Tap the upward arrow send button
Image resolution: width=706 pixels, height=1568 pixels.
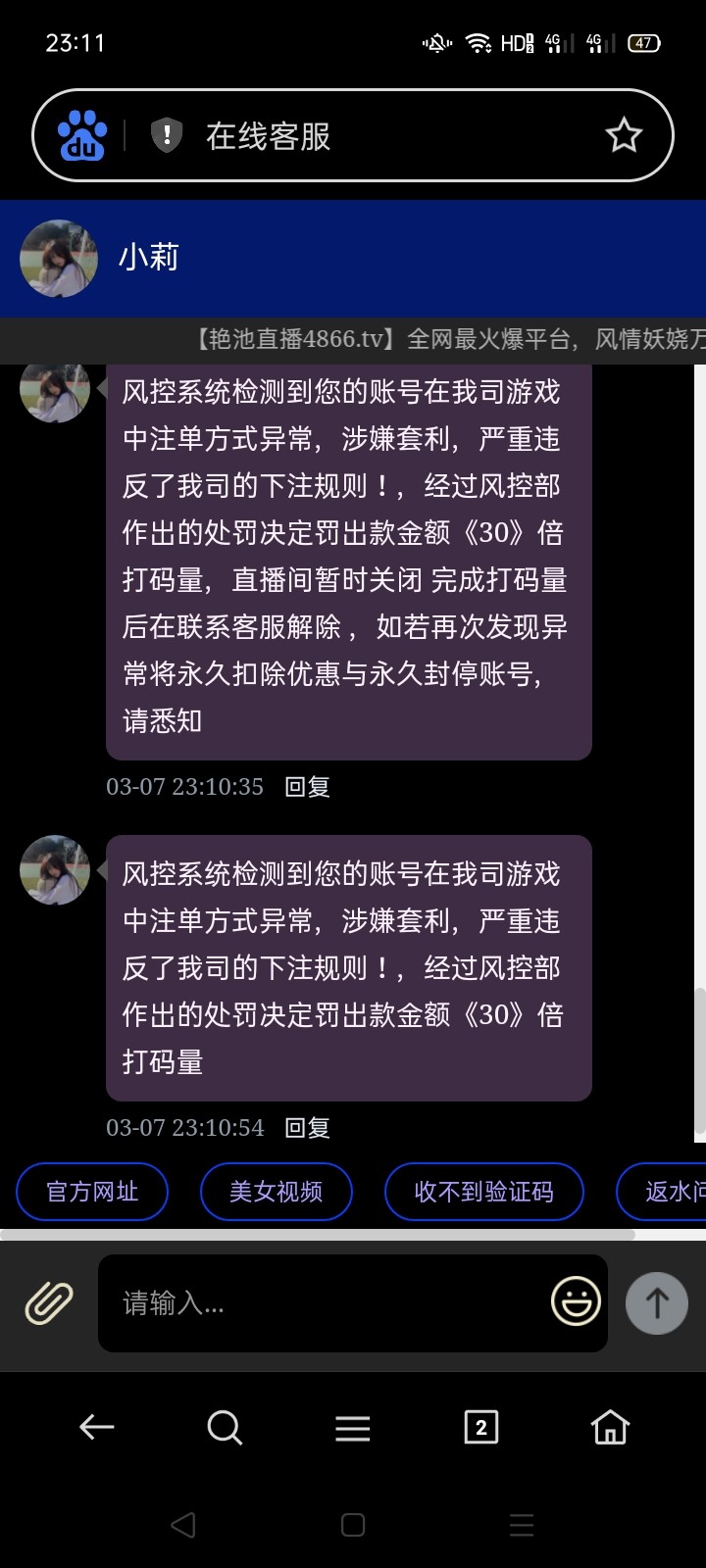[656, 1302]
